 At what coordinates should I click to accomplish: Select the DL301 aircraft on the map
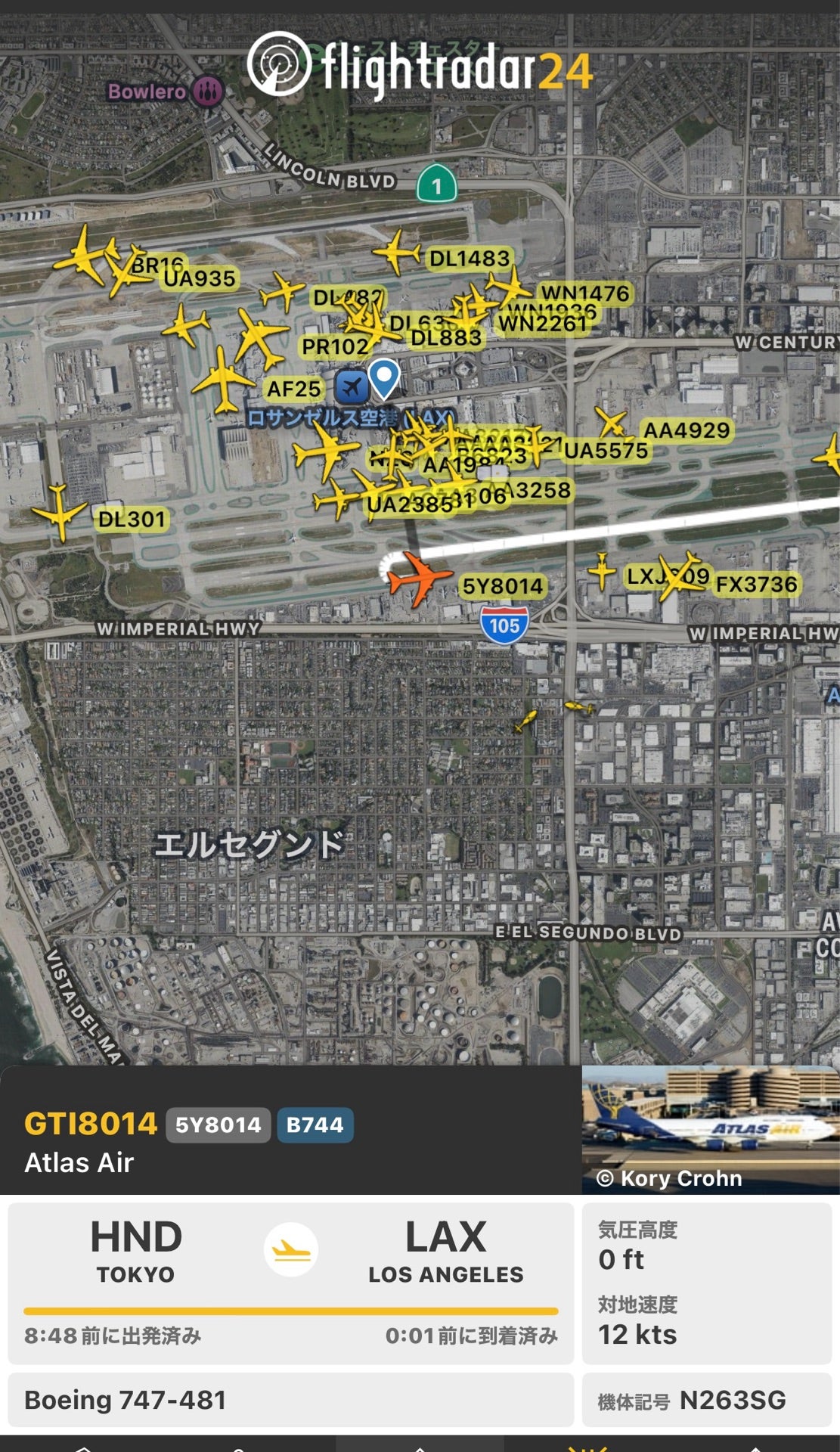tap(59, 513)
